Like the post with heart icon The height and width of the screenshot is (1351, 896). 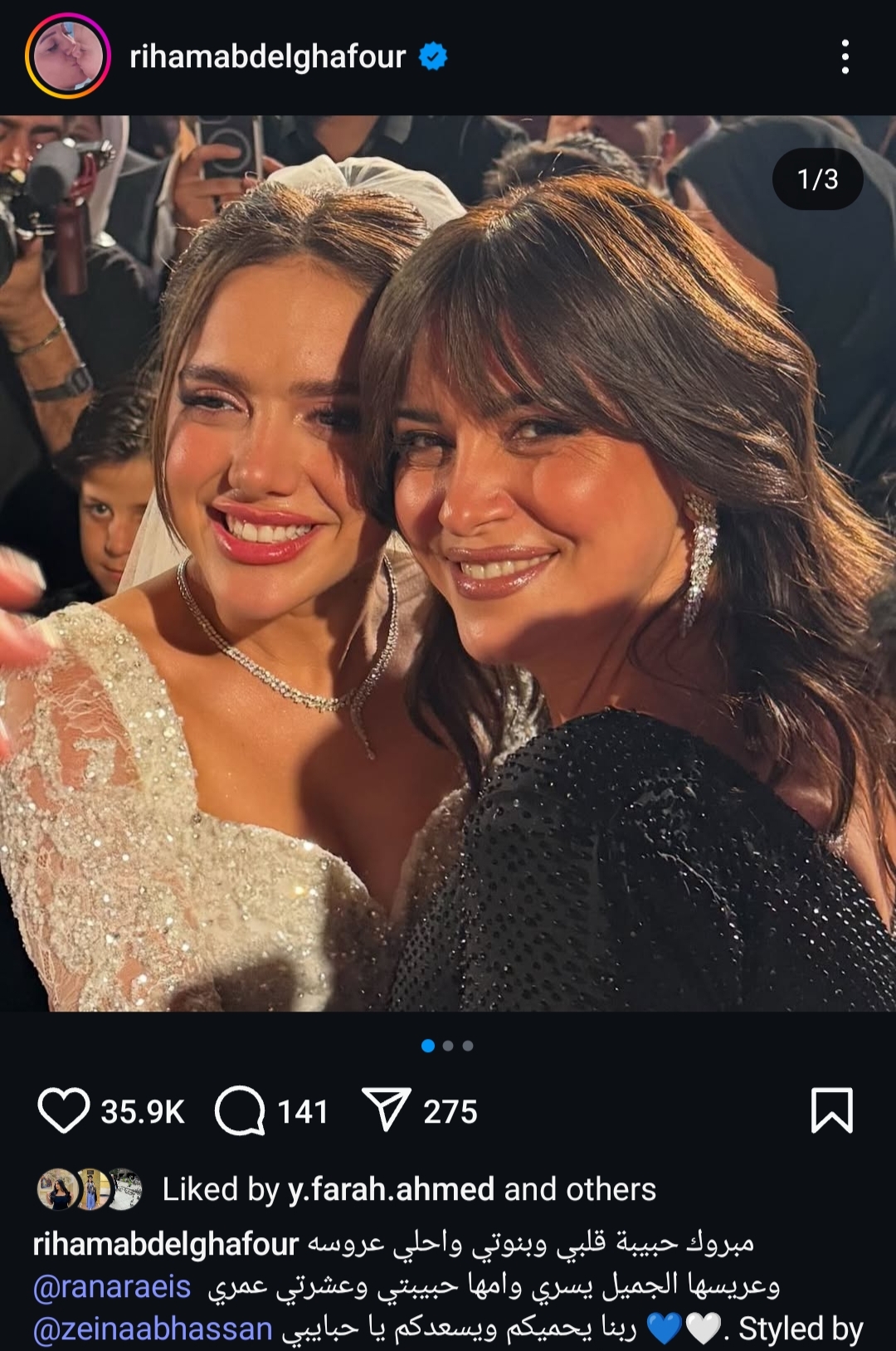[63, 1110]
